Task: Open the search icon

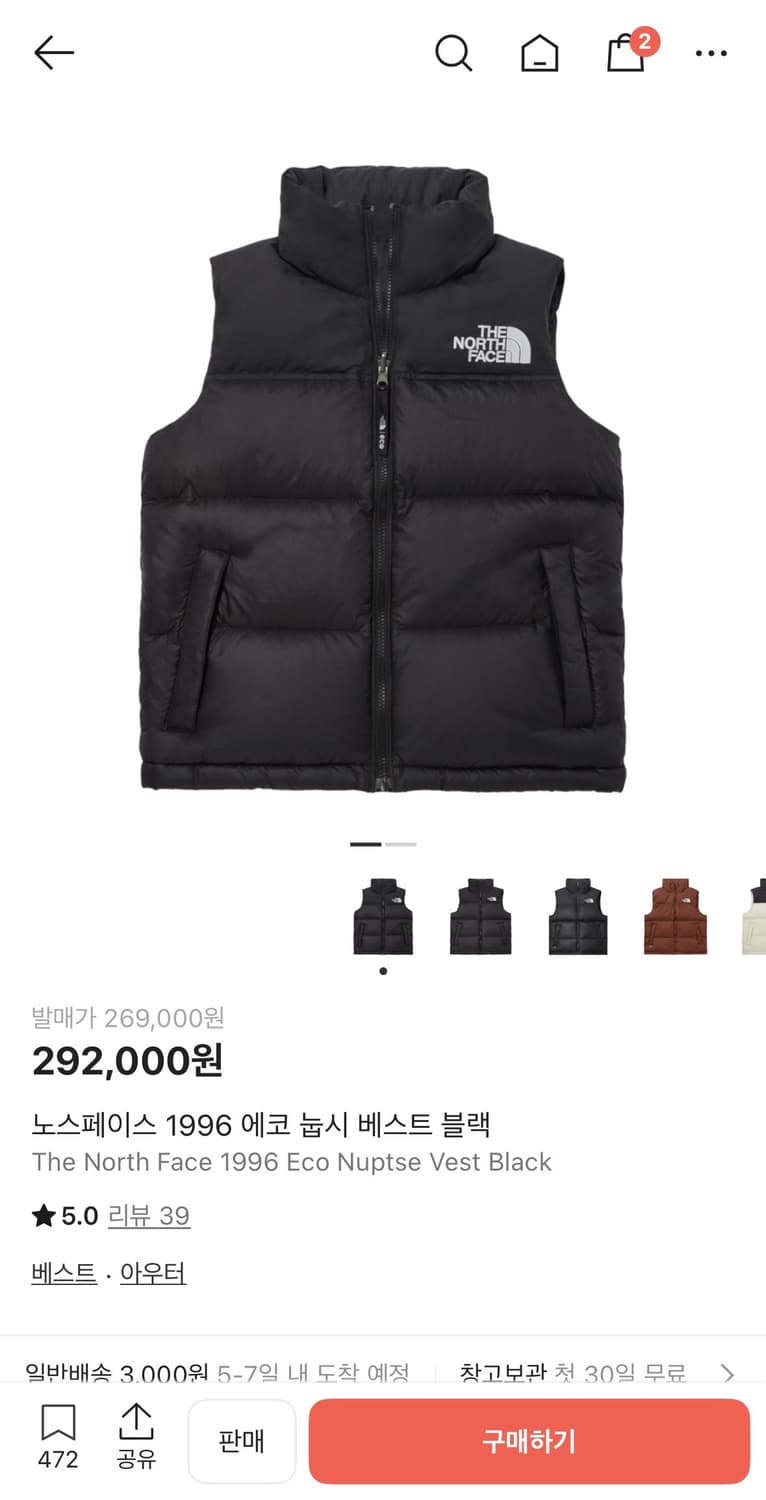Action: pos(455,53)
